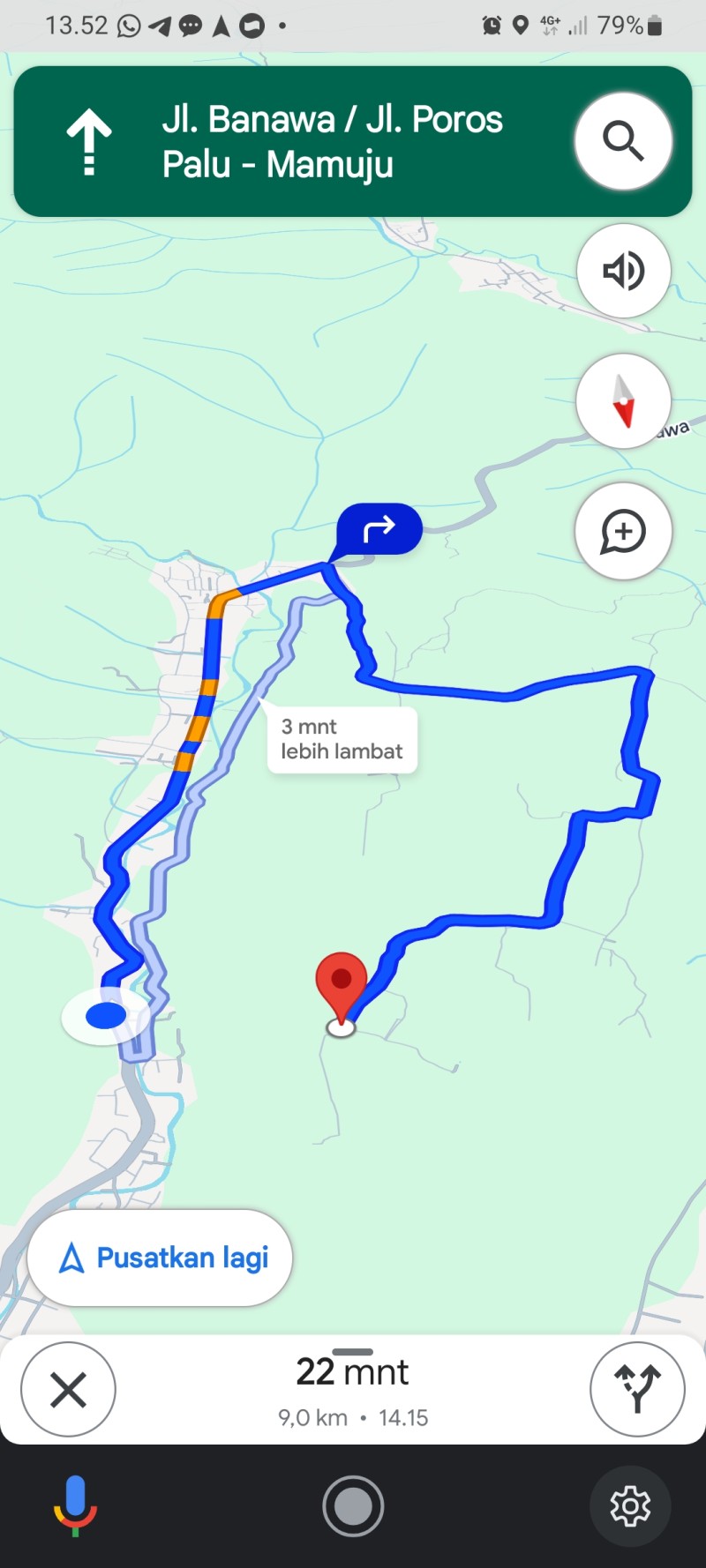706x1568 pixels.
Task: Tap the compass to reorient map
Action: (x=623, y=401)
